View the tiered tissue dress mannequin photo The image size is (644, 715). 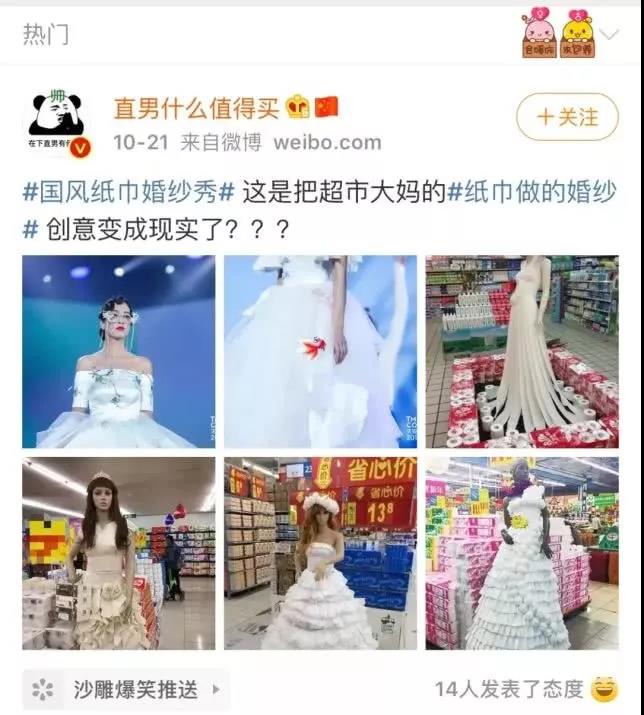pyautogui.click(x=522, y=553)
